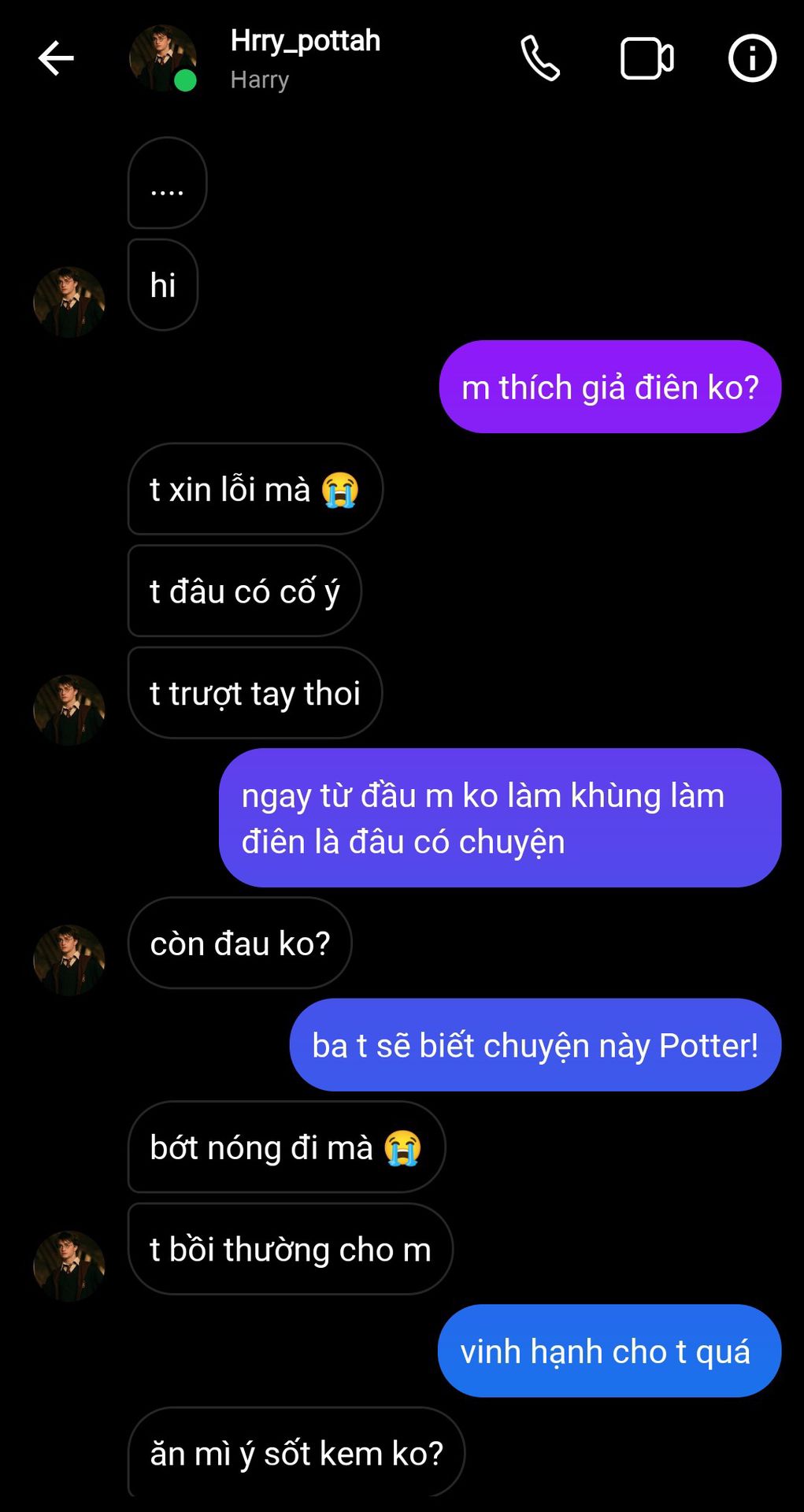Open Hrry_pottah's profile from the header
The image size is (804, 1512).
305,41
